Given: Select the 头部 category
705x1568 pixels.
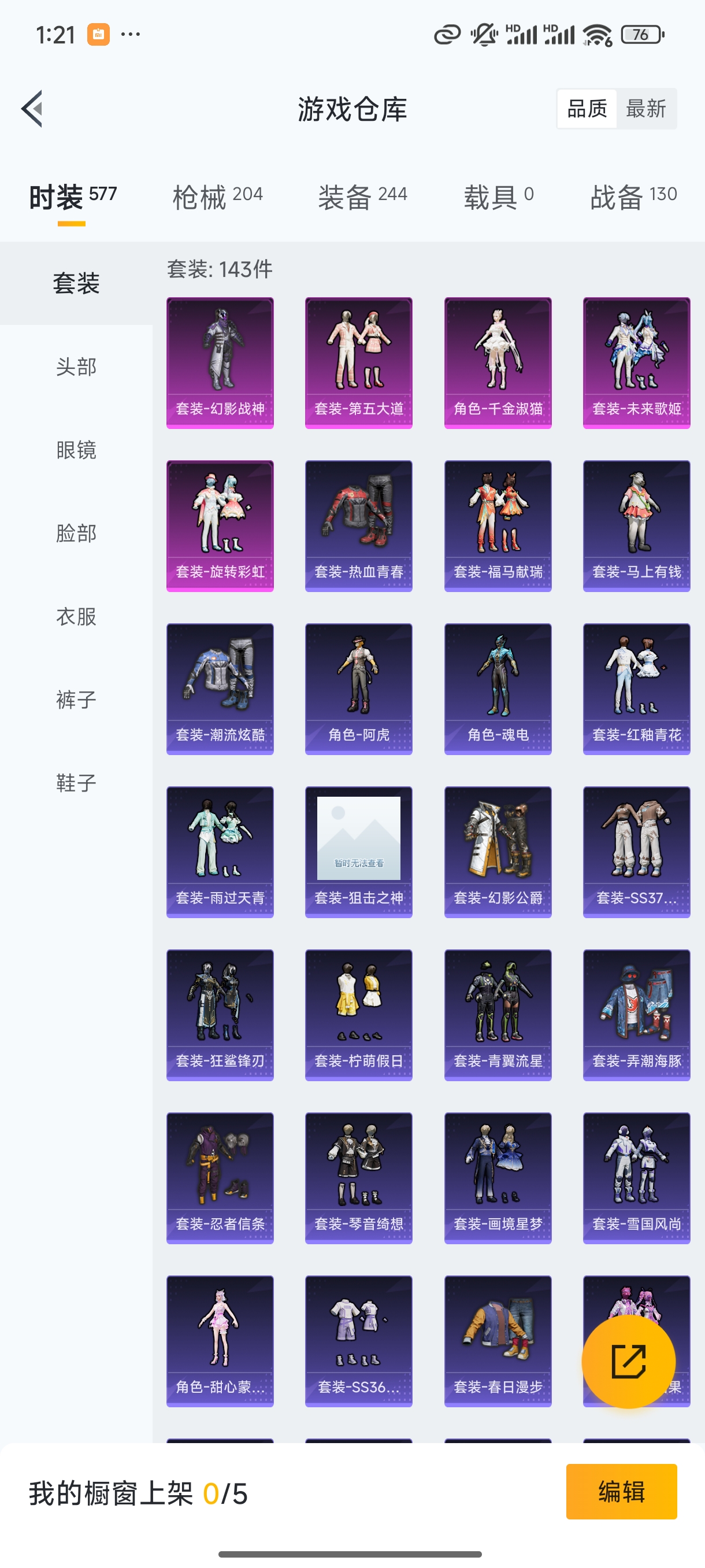Looking at the screenshot, I should pos(76,367).
